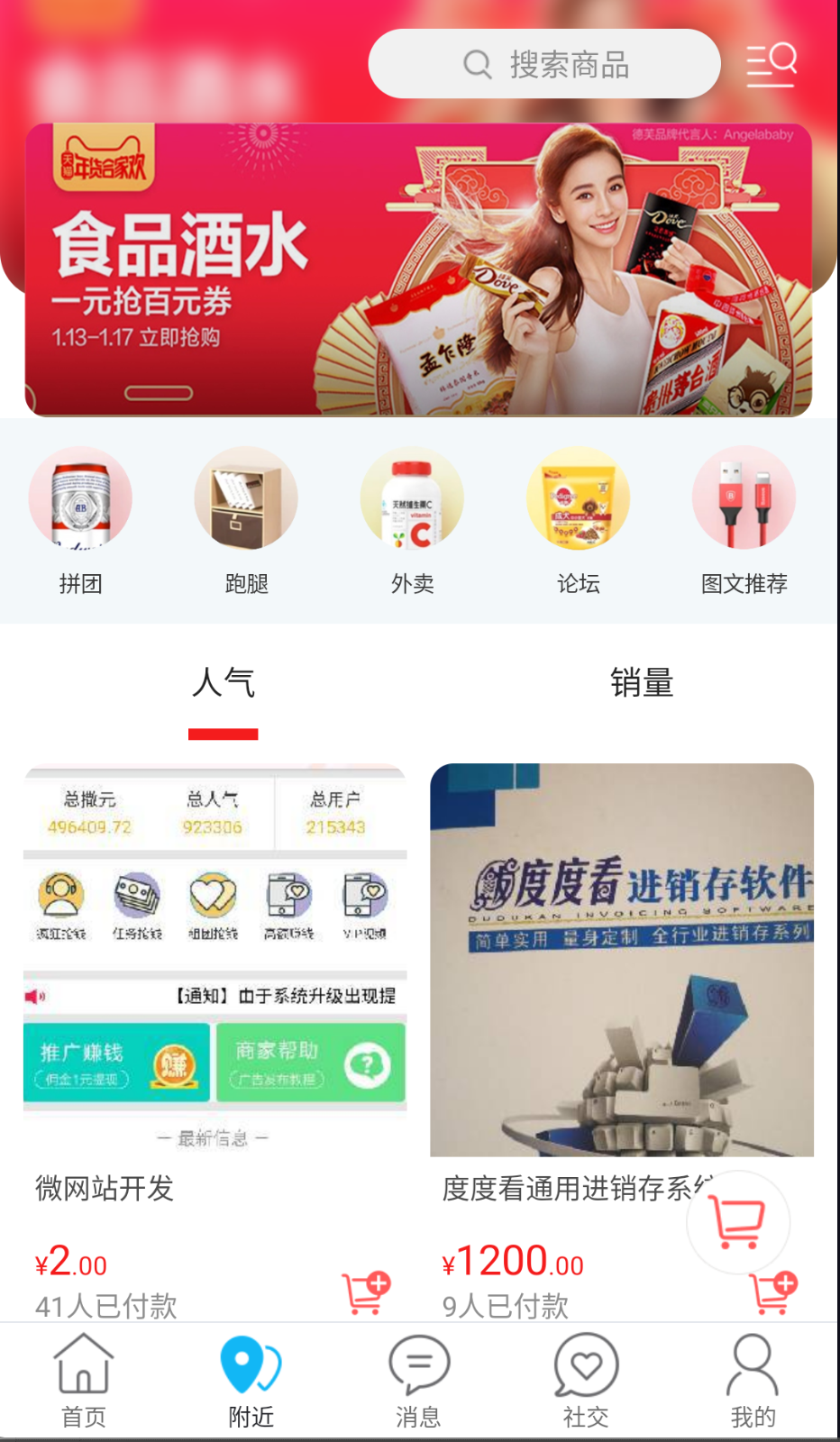Switch to the 销量 sales tab
Viewport: 840px width, 1442px height.
[644, 683]
